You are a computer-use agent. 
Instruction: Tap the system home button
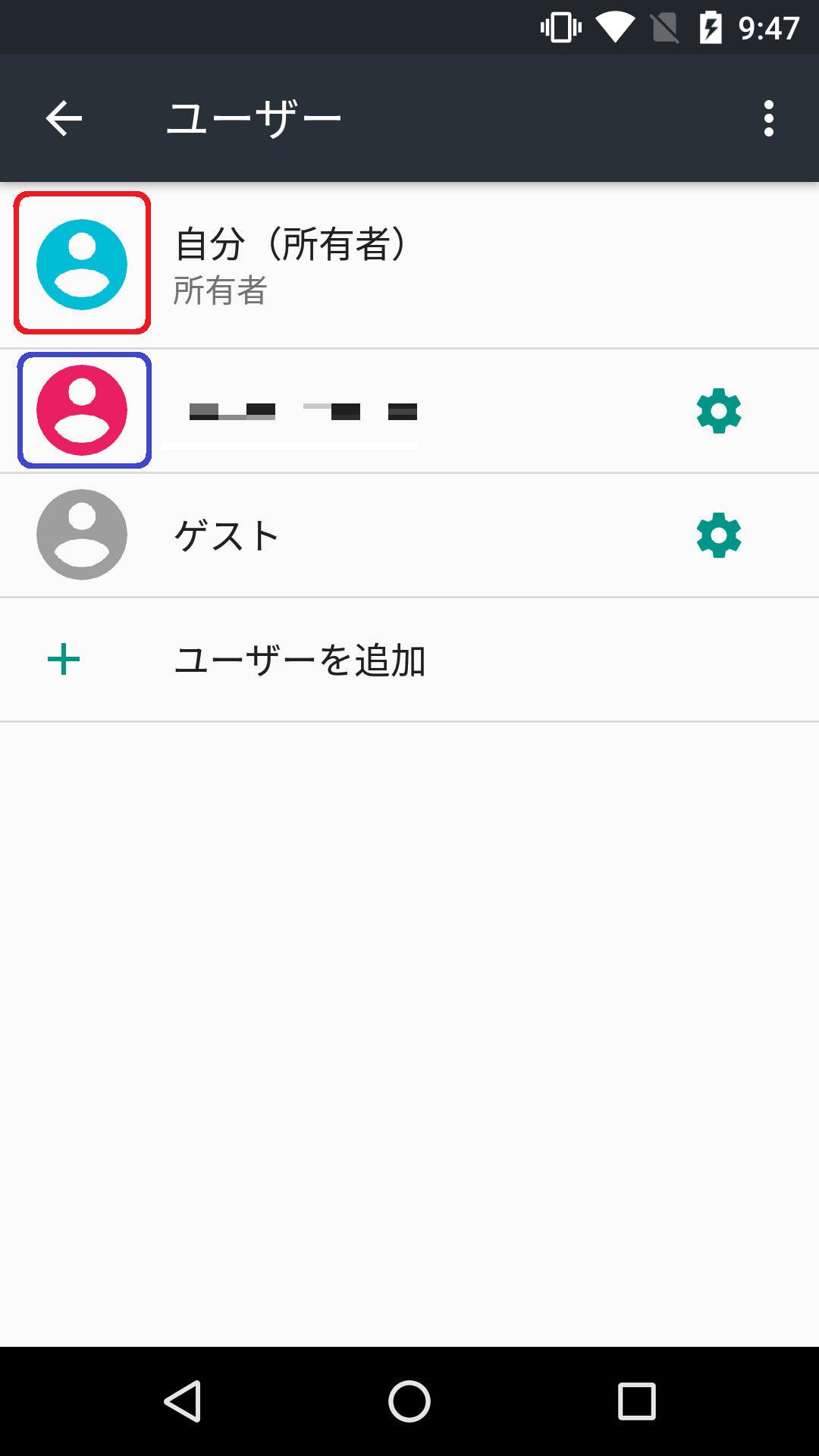tap(409, 1401)
